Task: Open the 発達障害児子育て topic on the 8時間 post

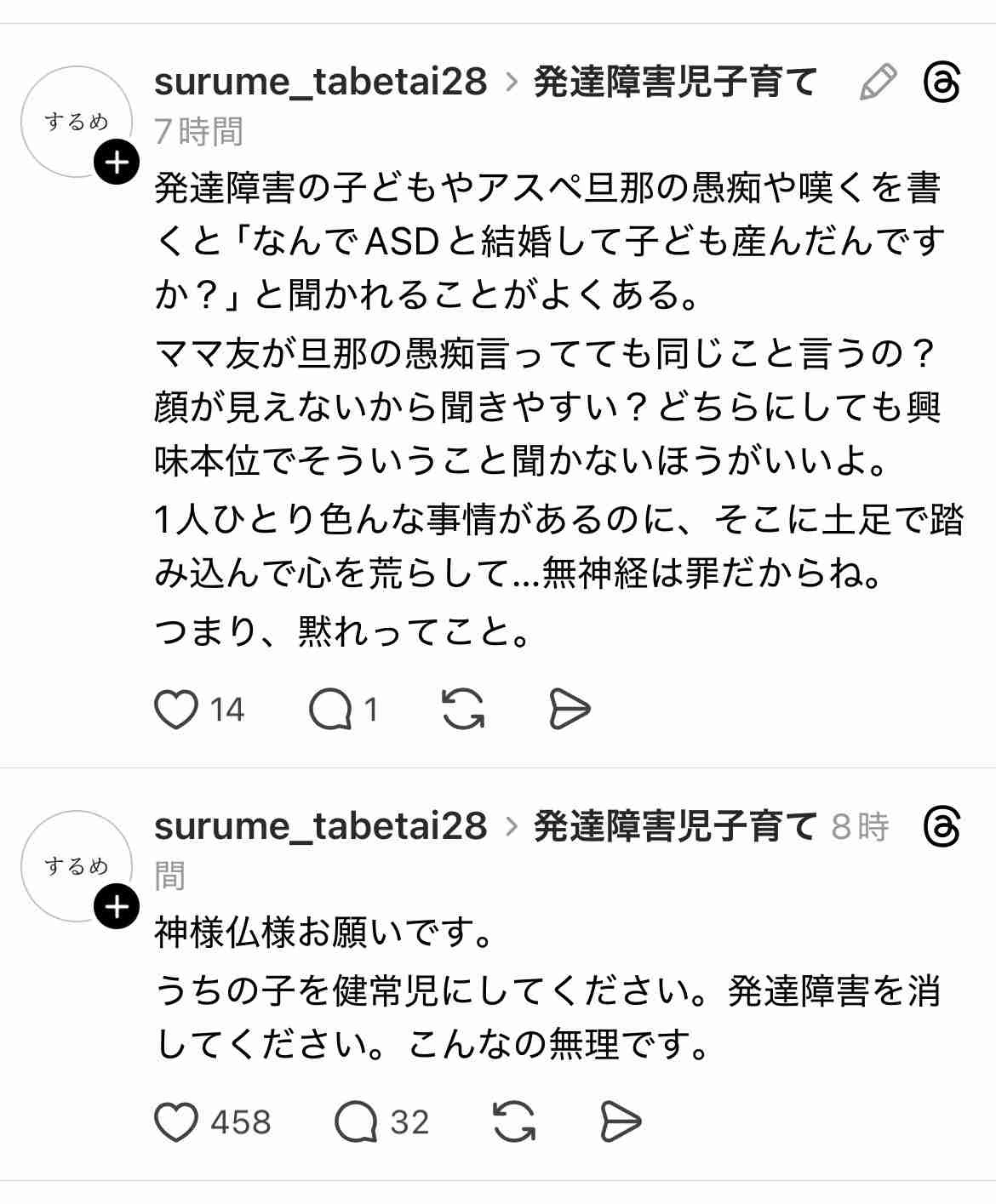Action: coord(674,826)
